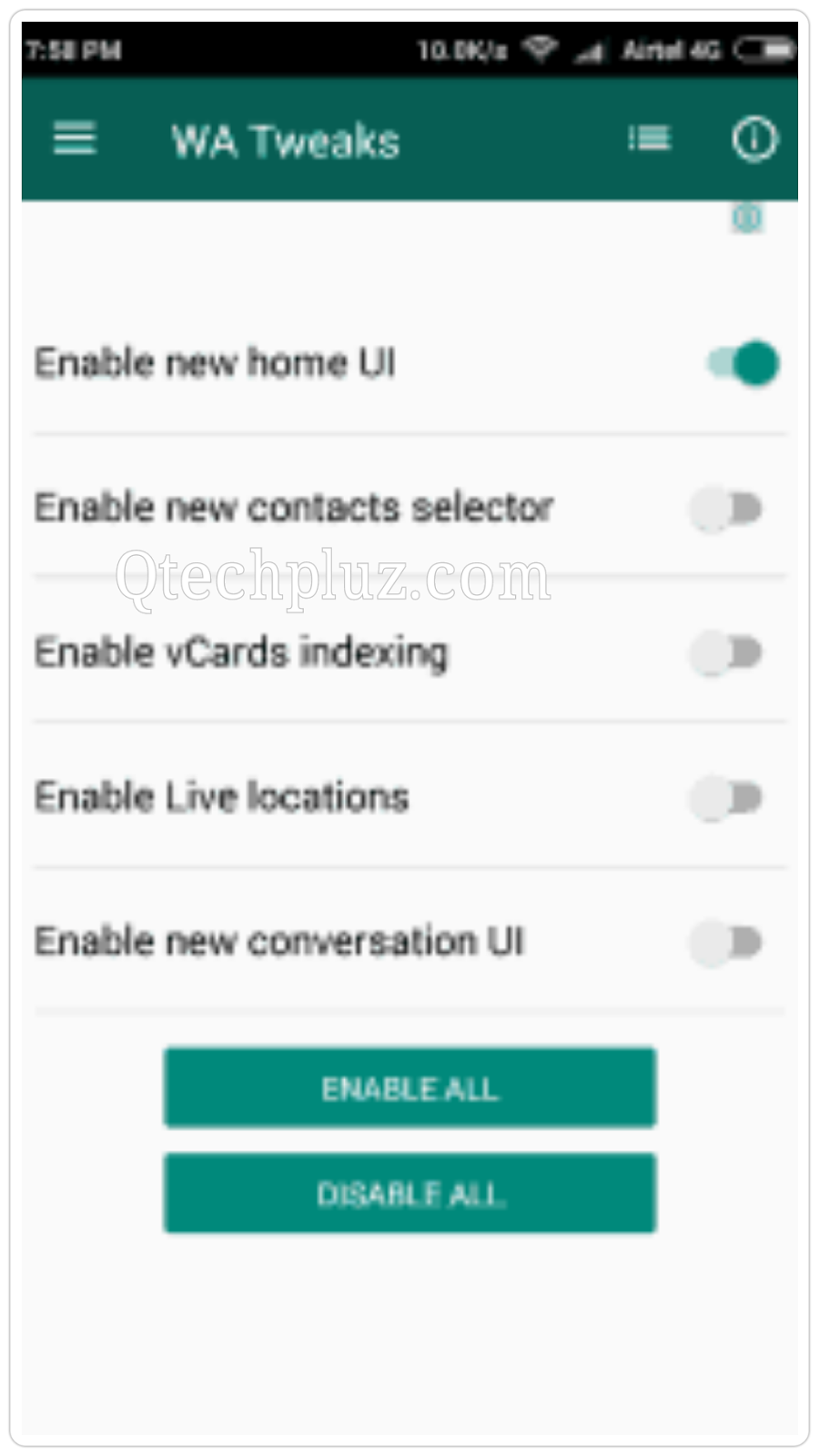
Task: Open the list icon in the app bar
Action: (649, 139)
